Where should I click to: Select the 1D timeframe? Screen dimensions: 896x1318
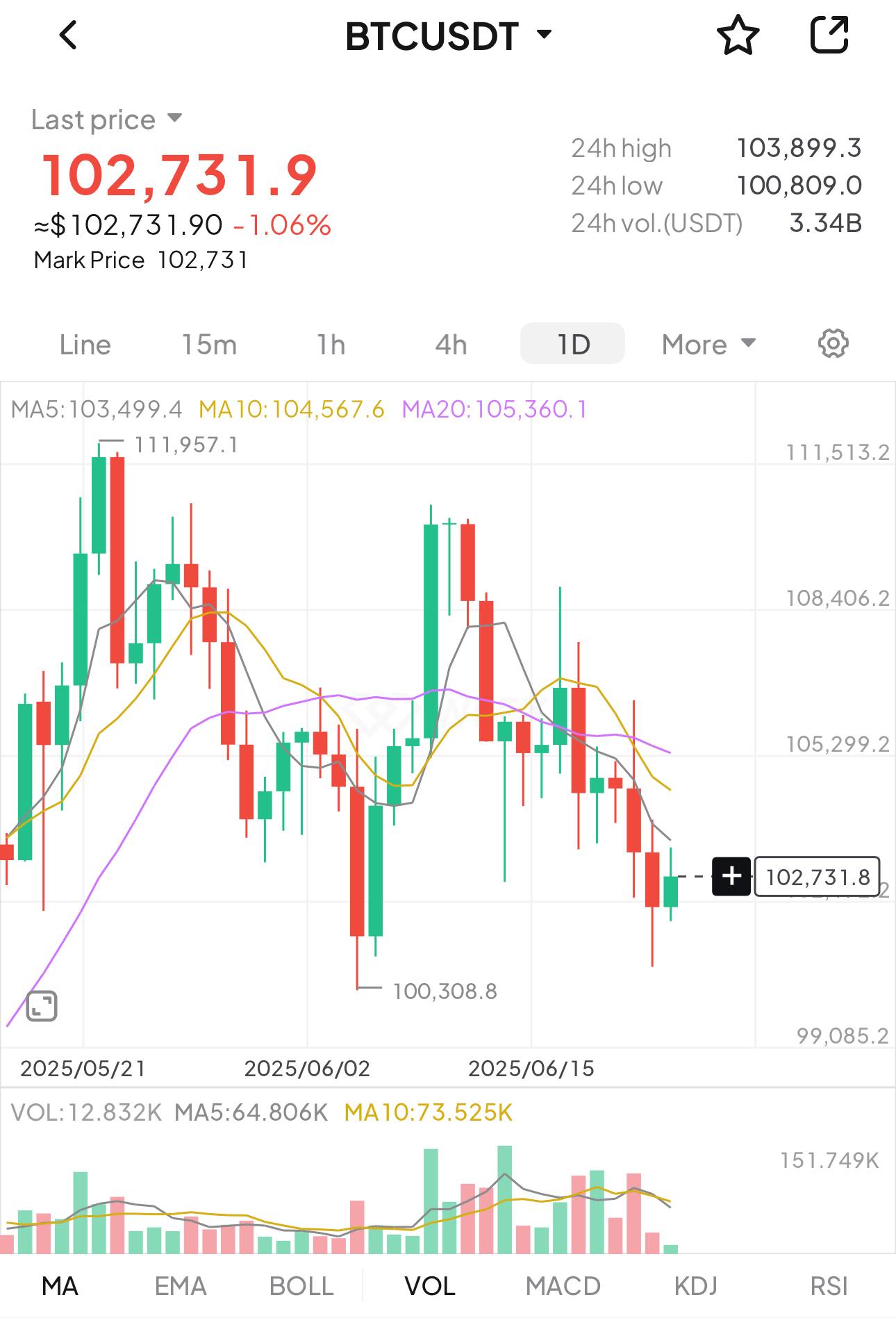573,345
